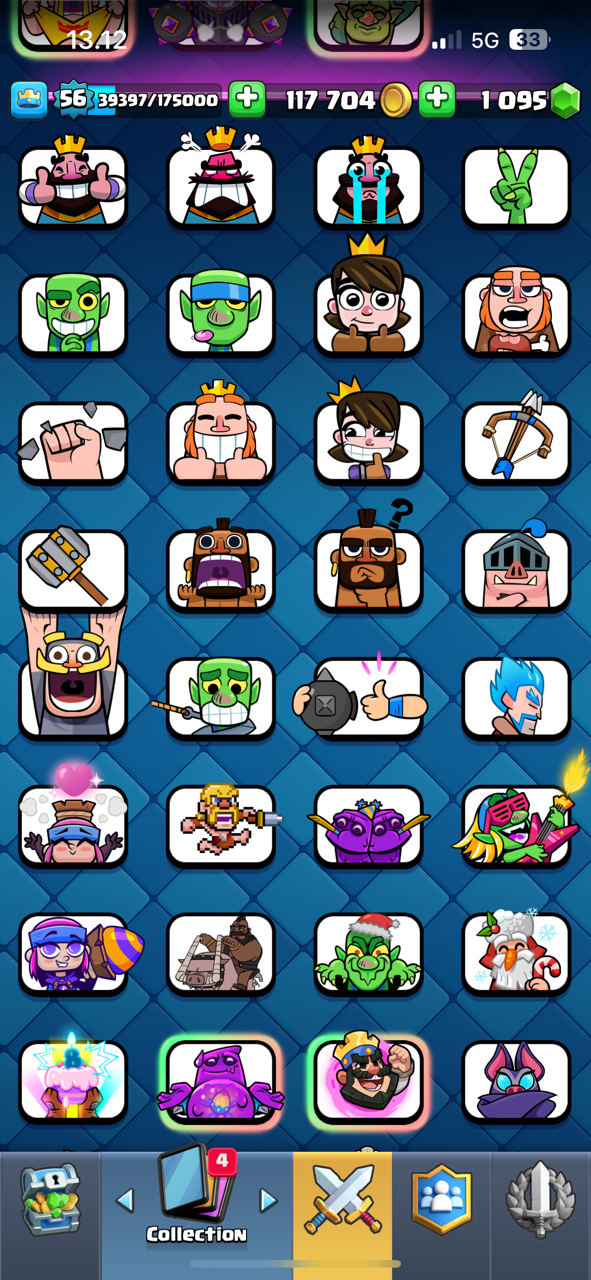The width and height of the screenshot is (591, 1280).
Task: Select the crying King emote
Action: pyautogui.click(x=369, y=183)
